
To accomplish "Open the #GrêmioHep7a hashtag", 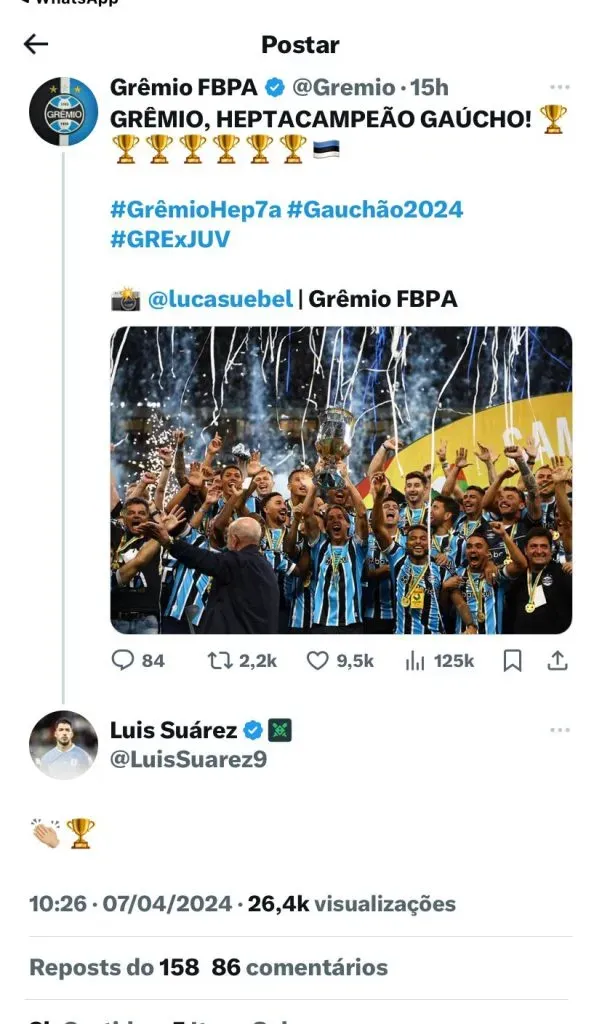I will (194, 210).
